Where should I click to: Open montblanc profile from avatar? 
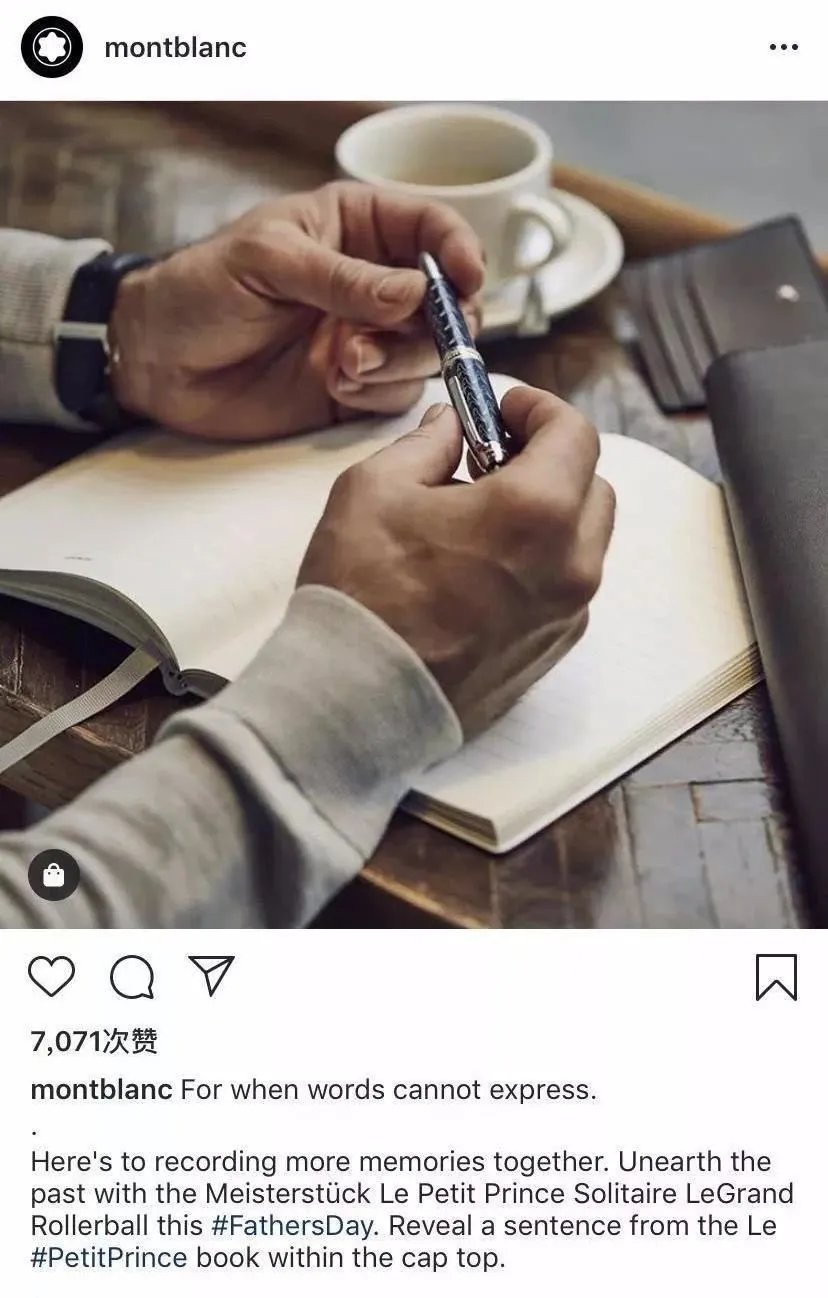tap(52, 47)
